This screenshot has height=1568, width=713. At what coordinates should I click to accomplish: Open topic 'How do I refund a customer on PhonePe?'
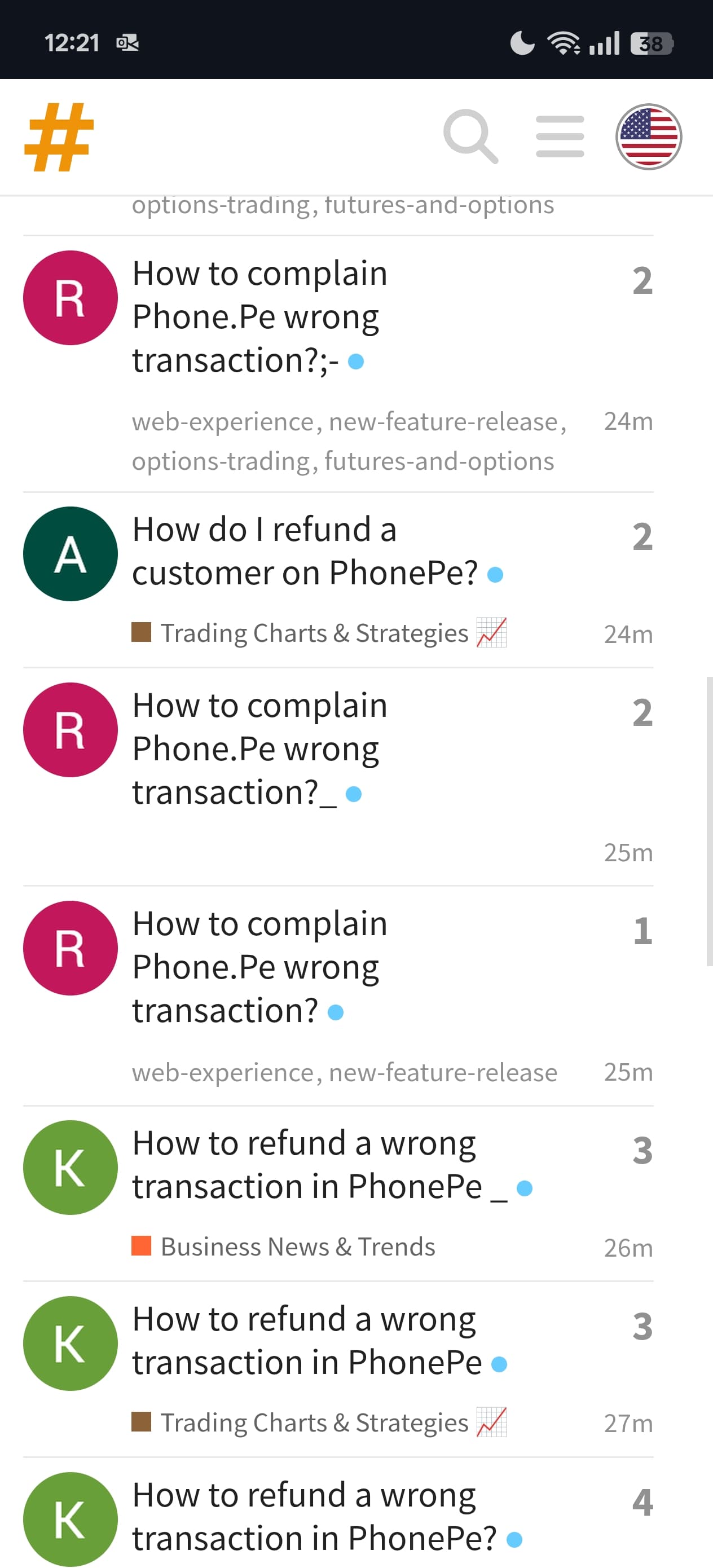305,551
